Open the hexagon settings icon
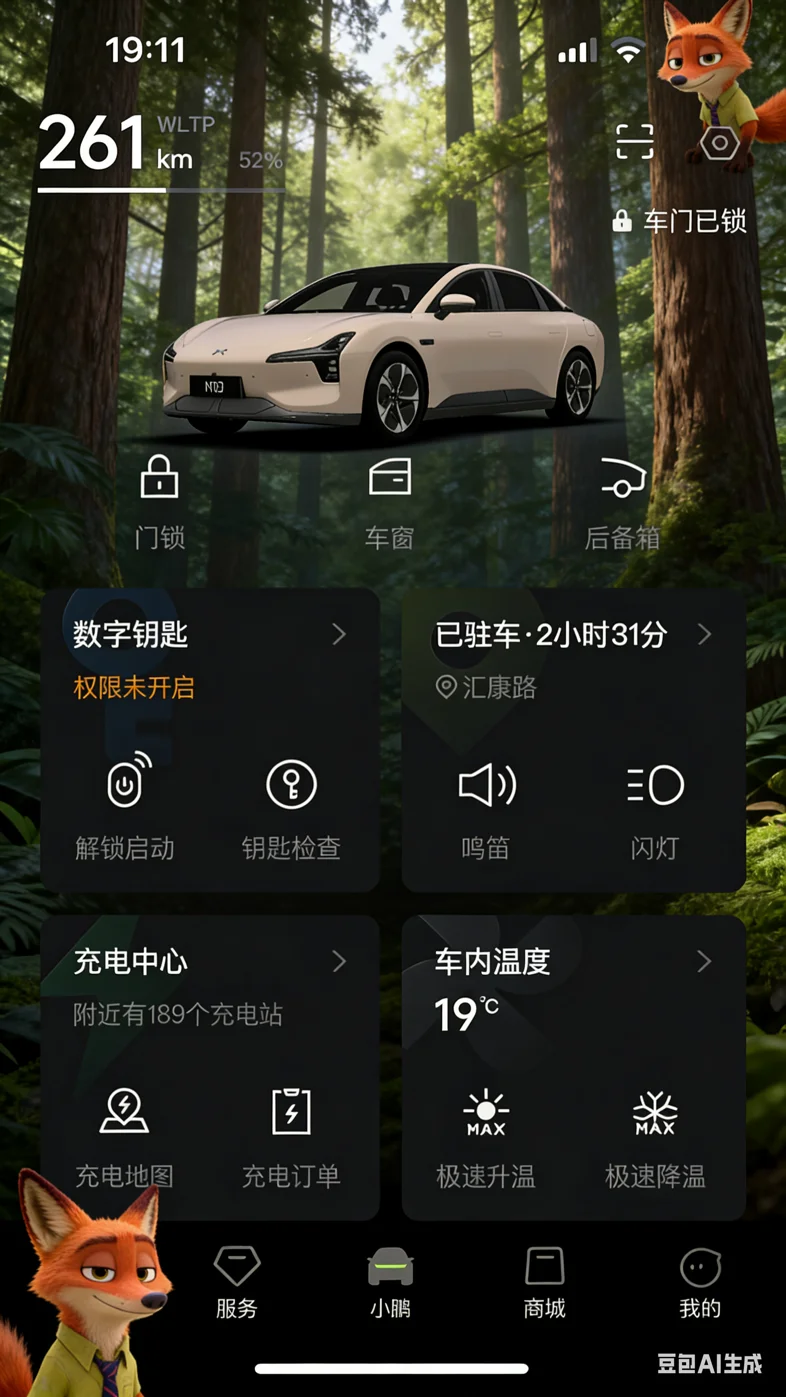 click(719, 144)
